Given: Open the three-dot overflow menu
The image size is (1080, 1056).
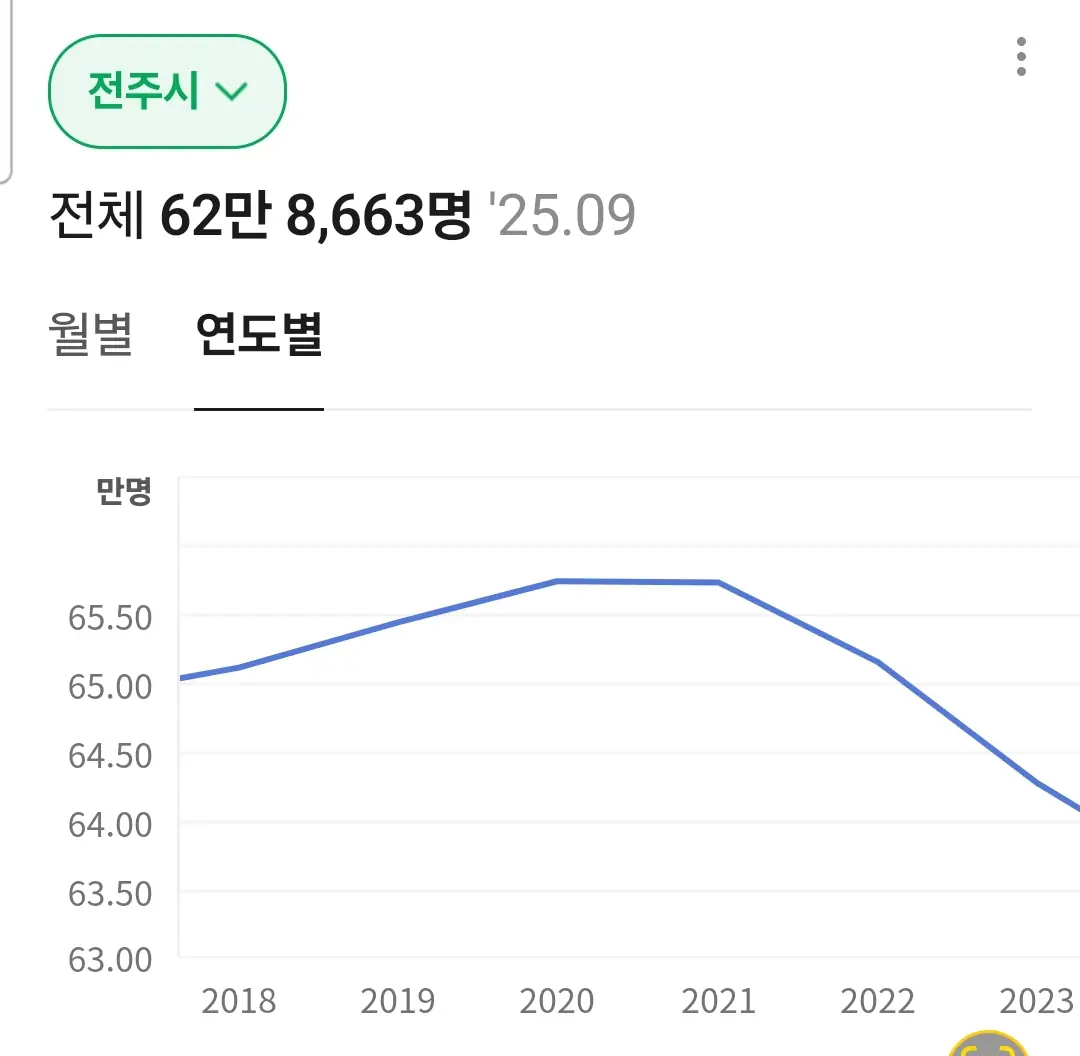Looking at the screenshot, I should [x=1020, y=58].
